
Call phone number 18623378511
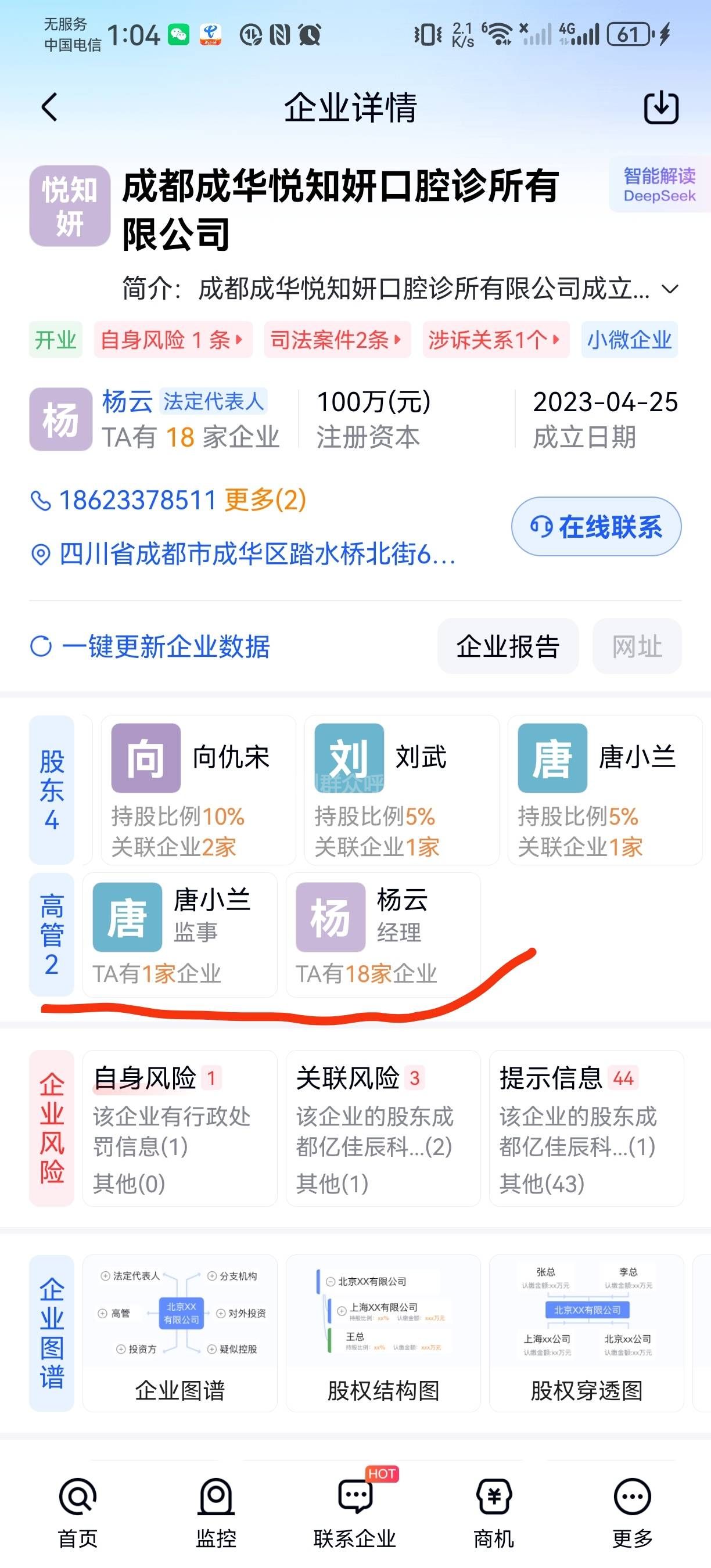pyautogui.click(x=138, y=501)
